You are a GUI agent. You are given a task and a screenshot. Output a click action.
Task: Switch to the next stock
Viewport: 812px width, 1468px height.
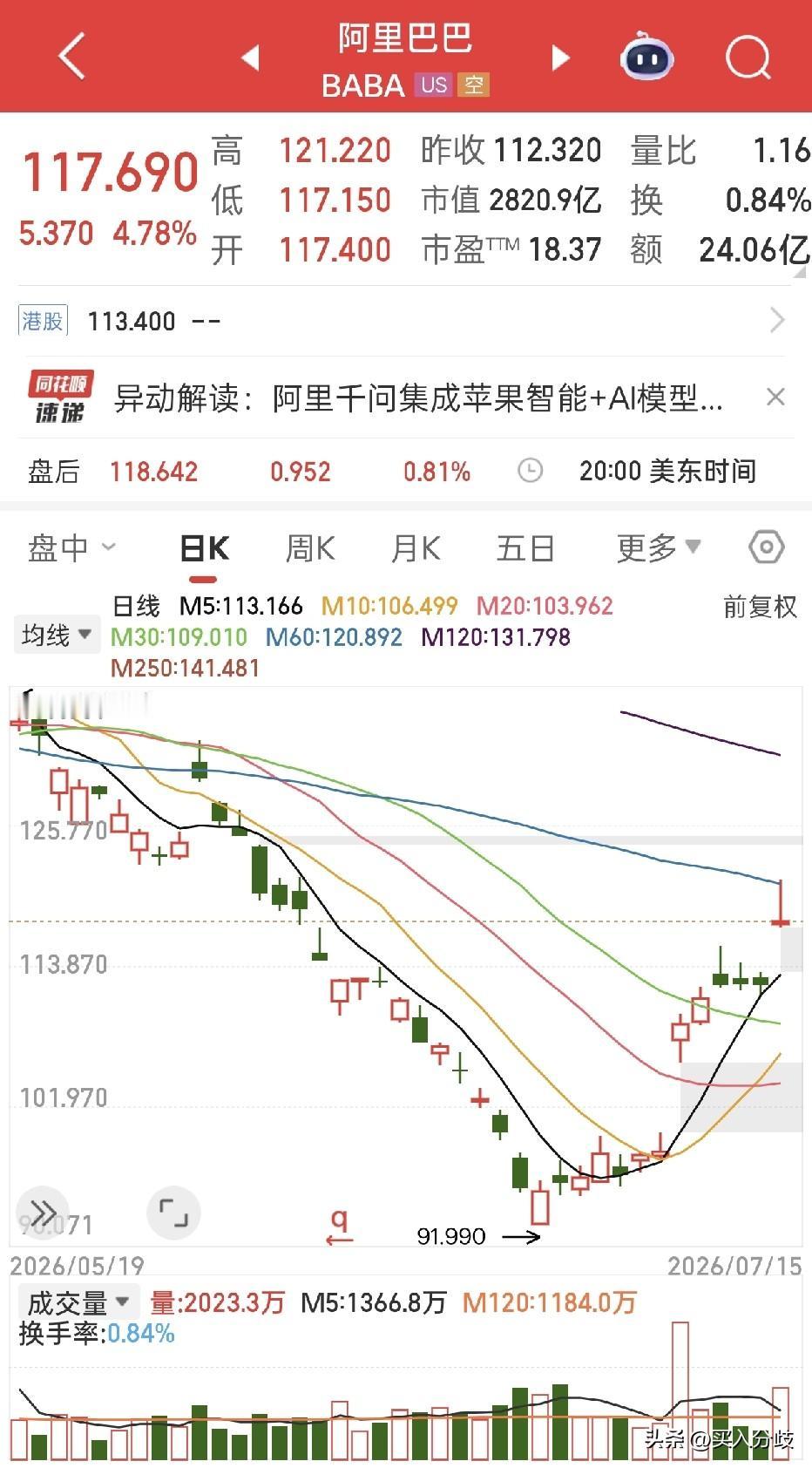561,58
